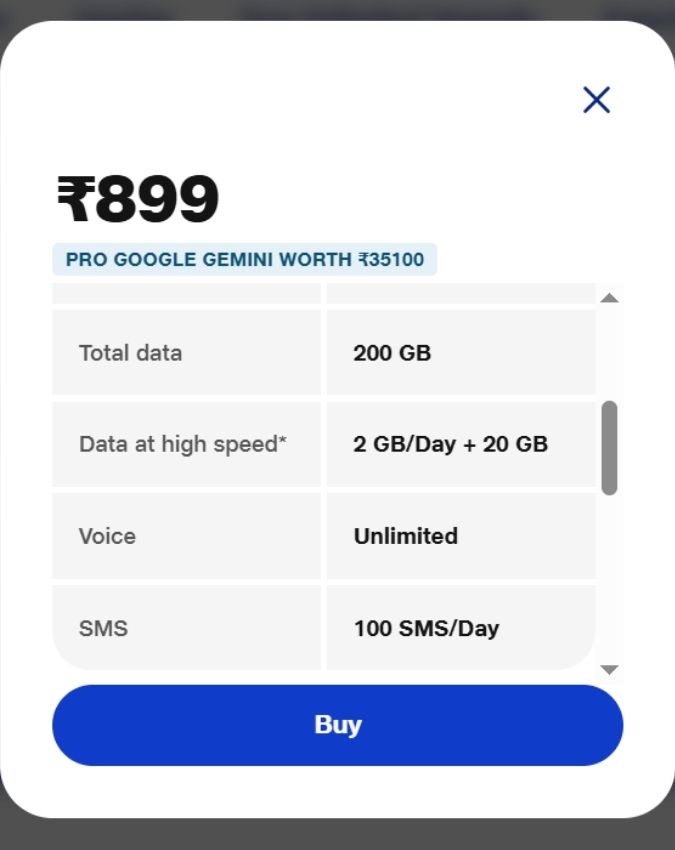675x850 pixels.
Task: Close the ₹899 plan details dialog
Action: point(596,99)
